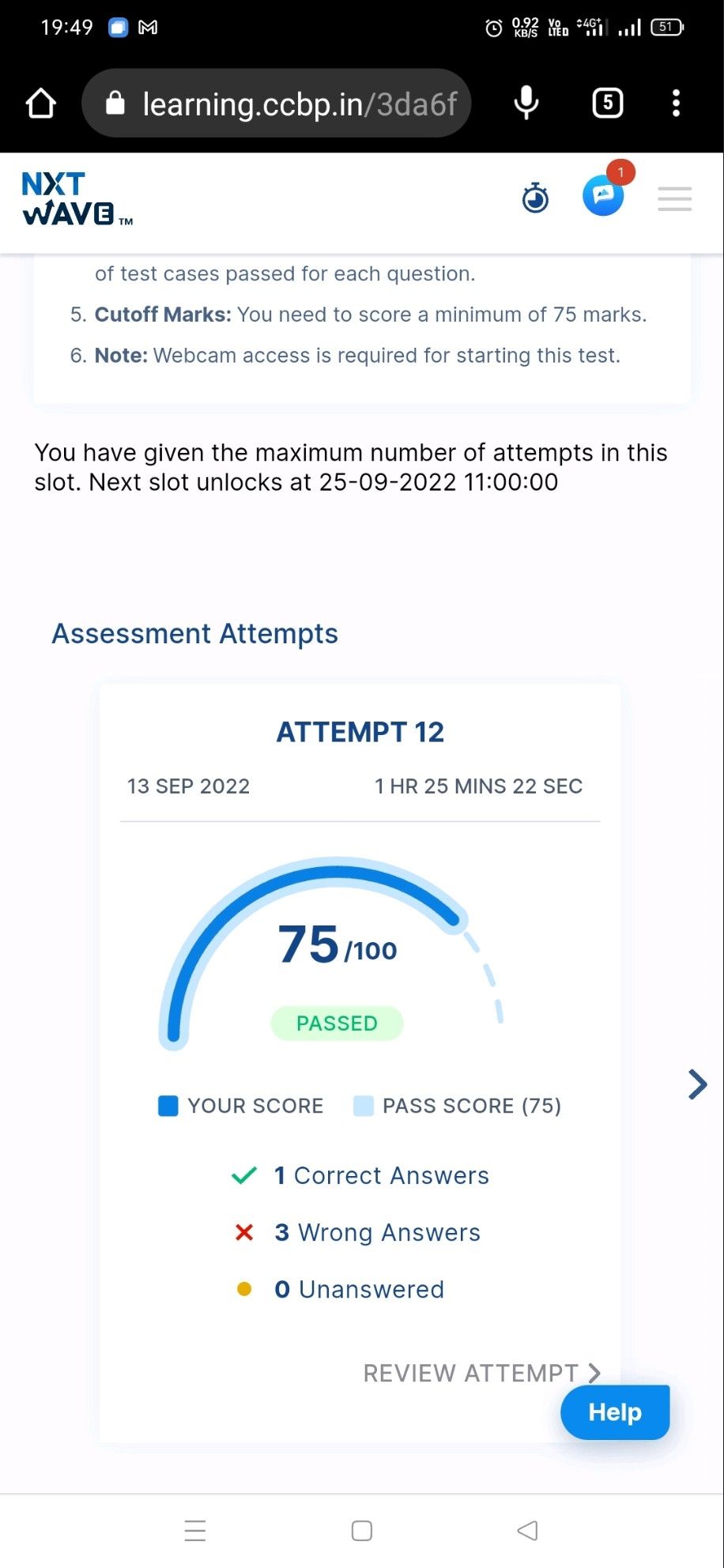Open the Help button
Image resolution: width=724 pixels, height=1568 pixels.
[x=615, y=1412]
